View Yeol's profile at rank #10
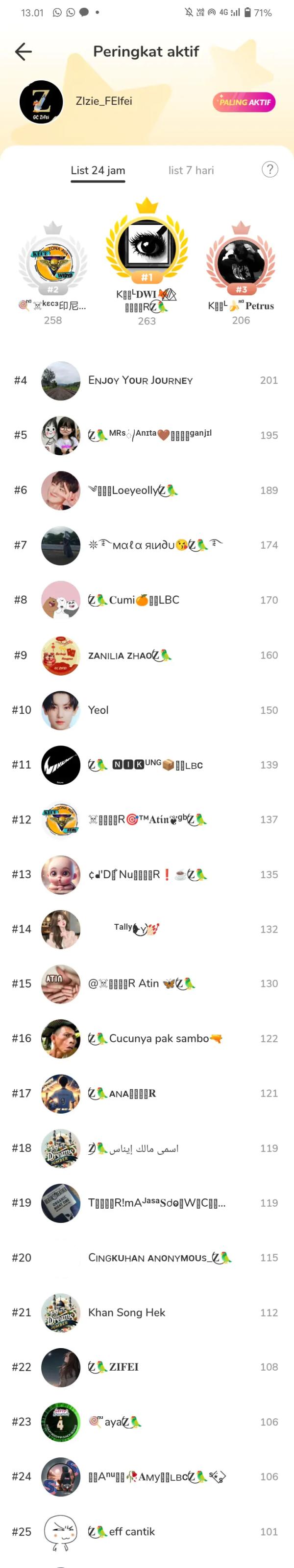 [98, 710]
